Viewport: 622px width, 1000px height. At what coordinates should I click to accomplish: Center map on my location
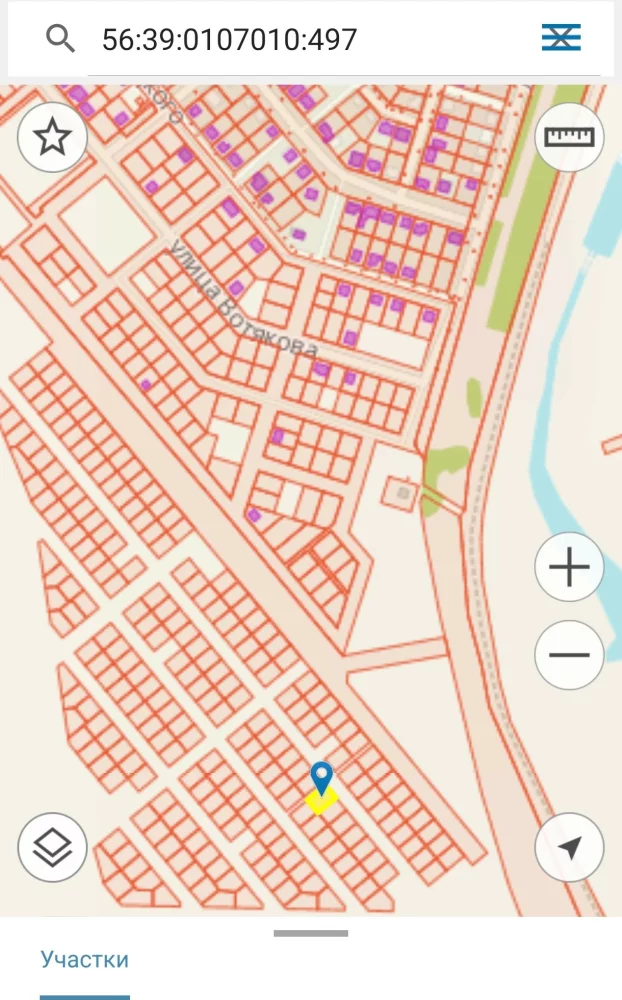click(x=569, y=848)
